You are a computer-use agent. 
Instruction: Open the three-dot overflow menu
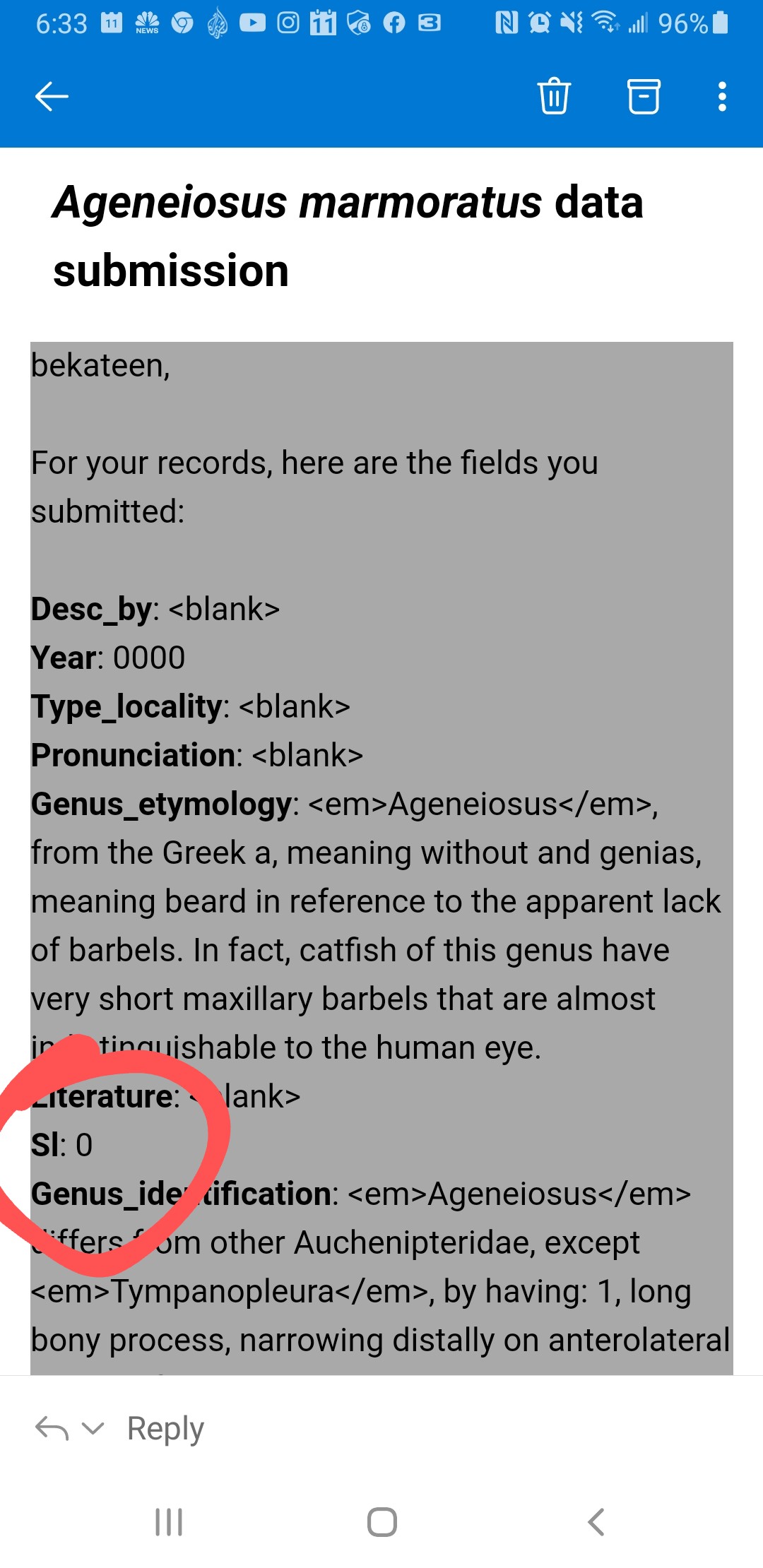tap(722, 97)
